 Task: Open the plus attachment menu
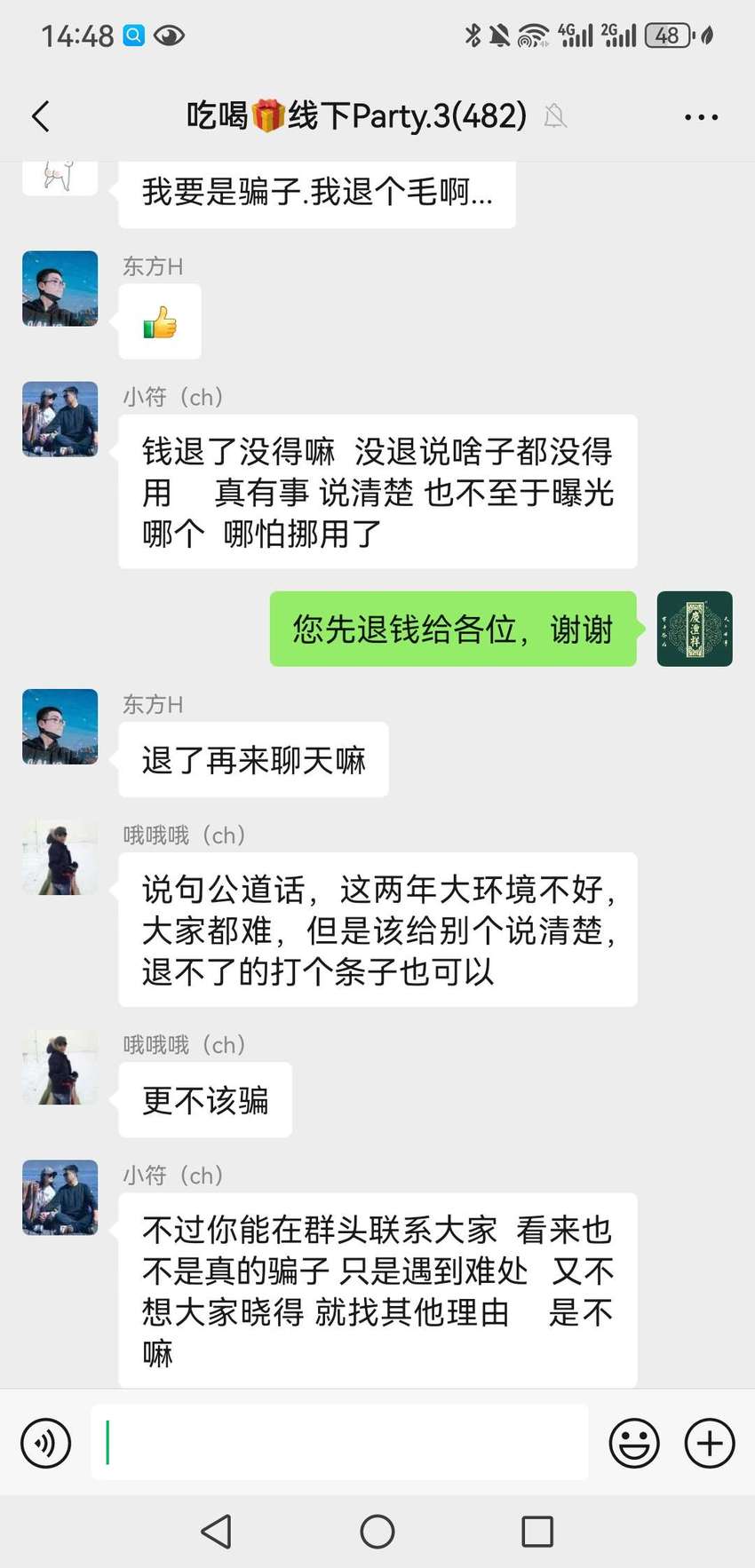pos(710,1443)
